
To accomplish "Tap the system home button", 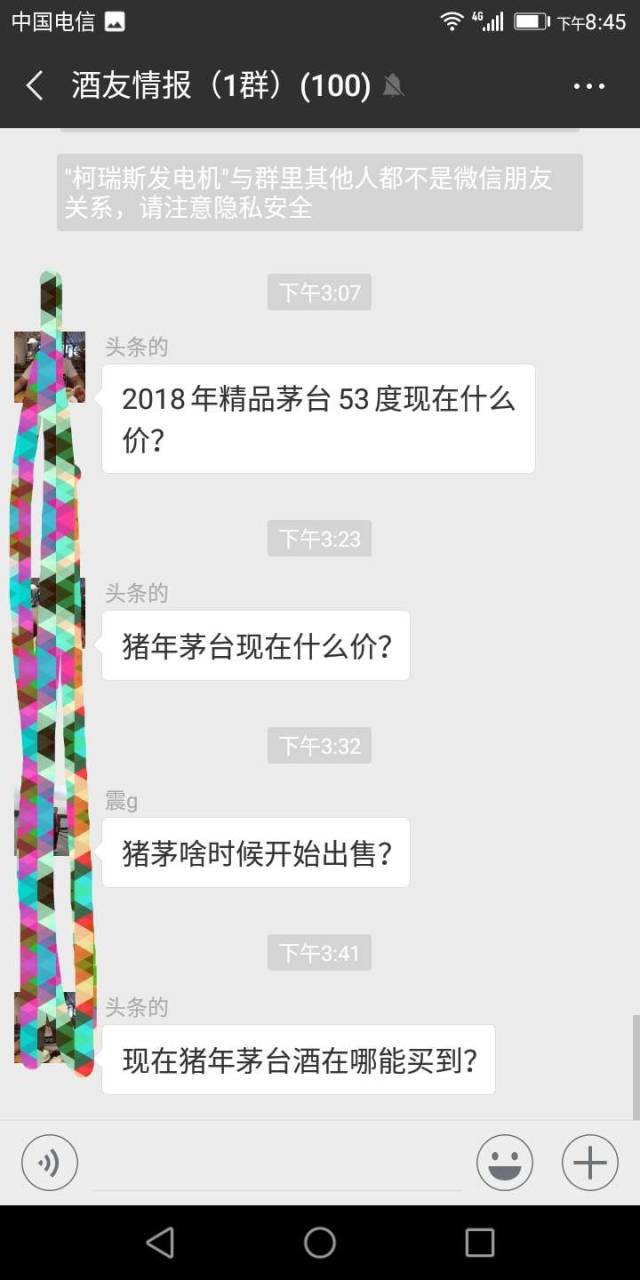I will (320, 1242).
